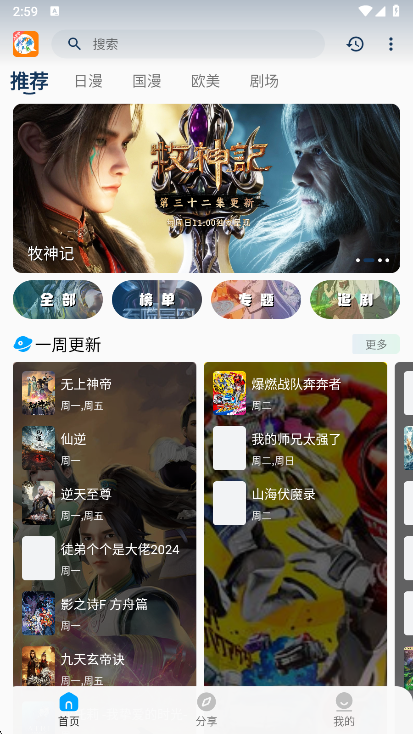Switch to the 日漫 tab
The height and width of the screenshot is (734, 413).
[88, 81]
